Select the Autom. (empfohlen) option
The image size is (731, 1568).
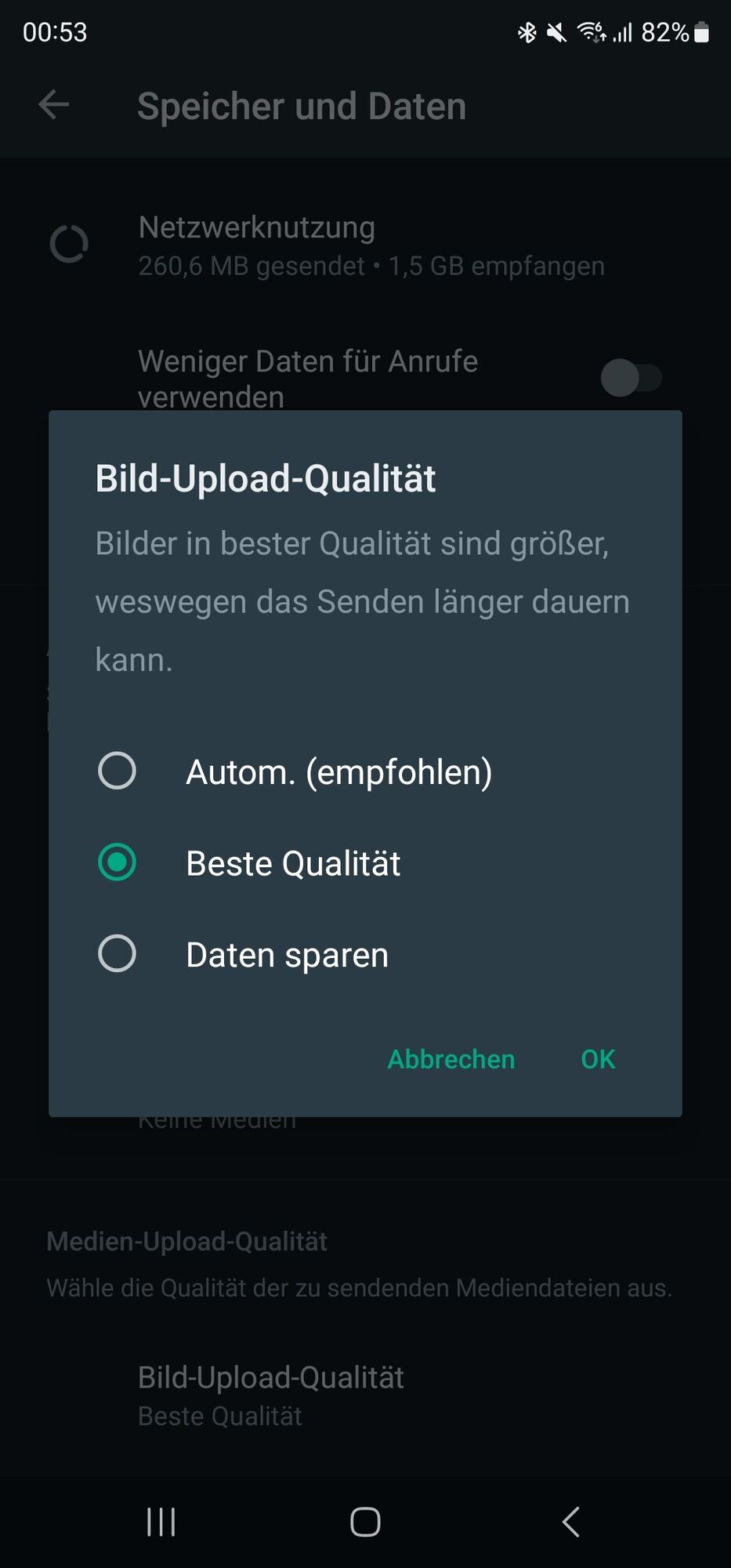[x=117, y=771]
